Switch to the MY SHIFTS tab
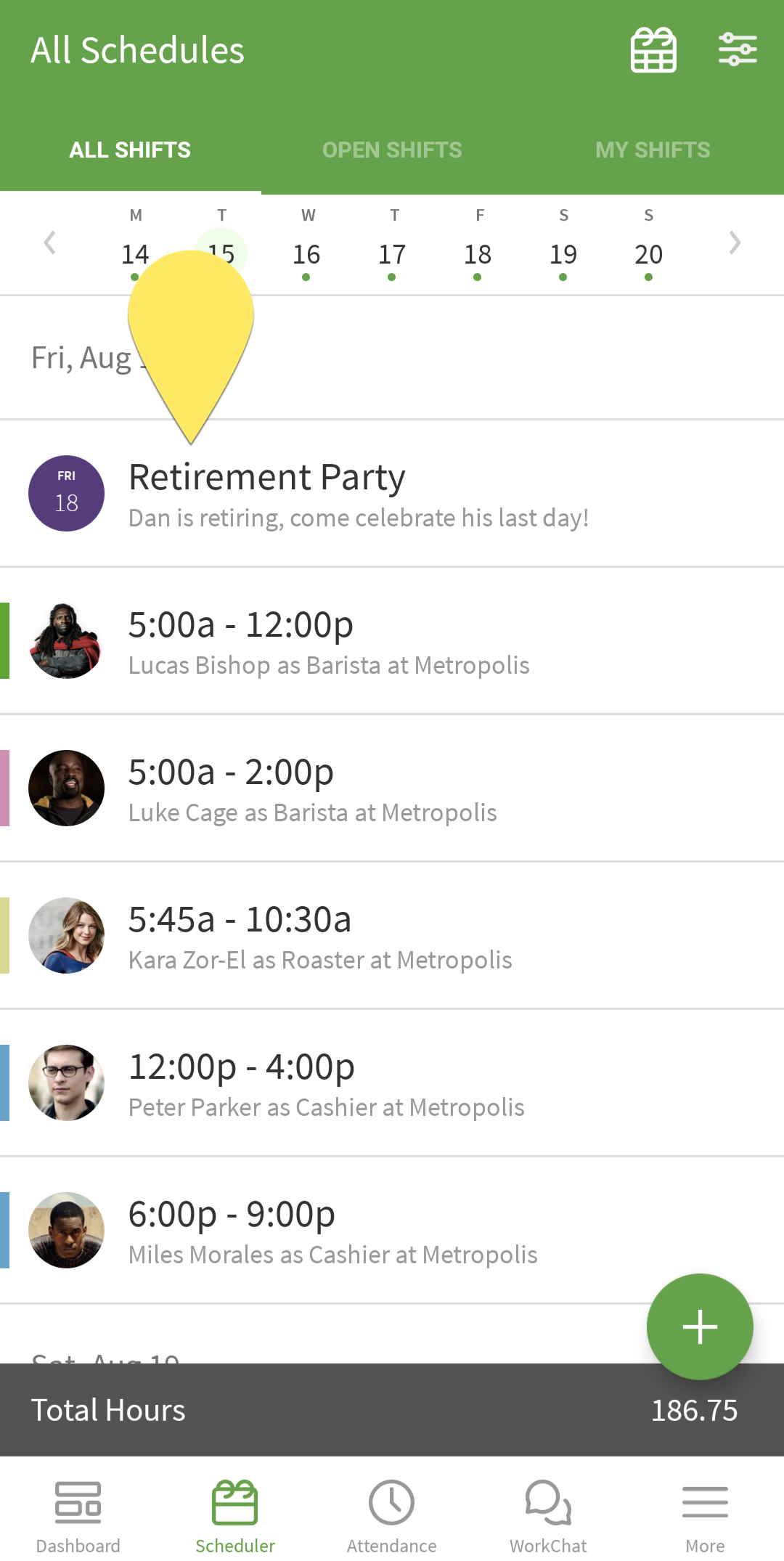The height and width of the screenshot is (1561, 784). 652,150
